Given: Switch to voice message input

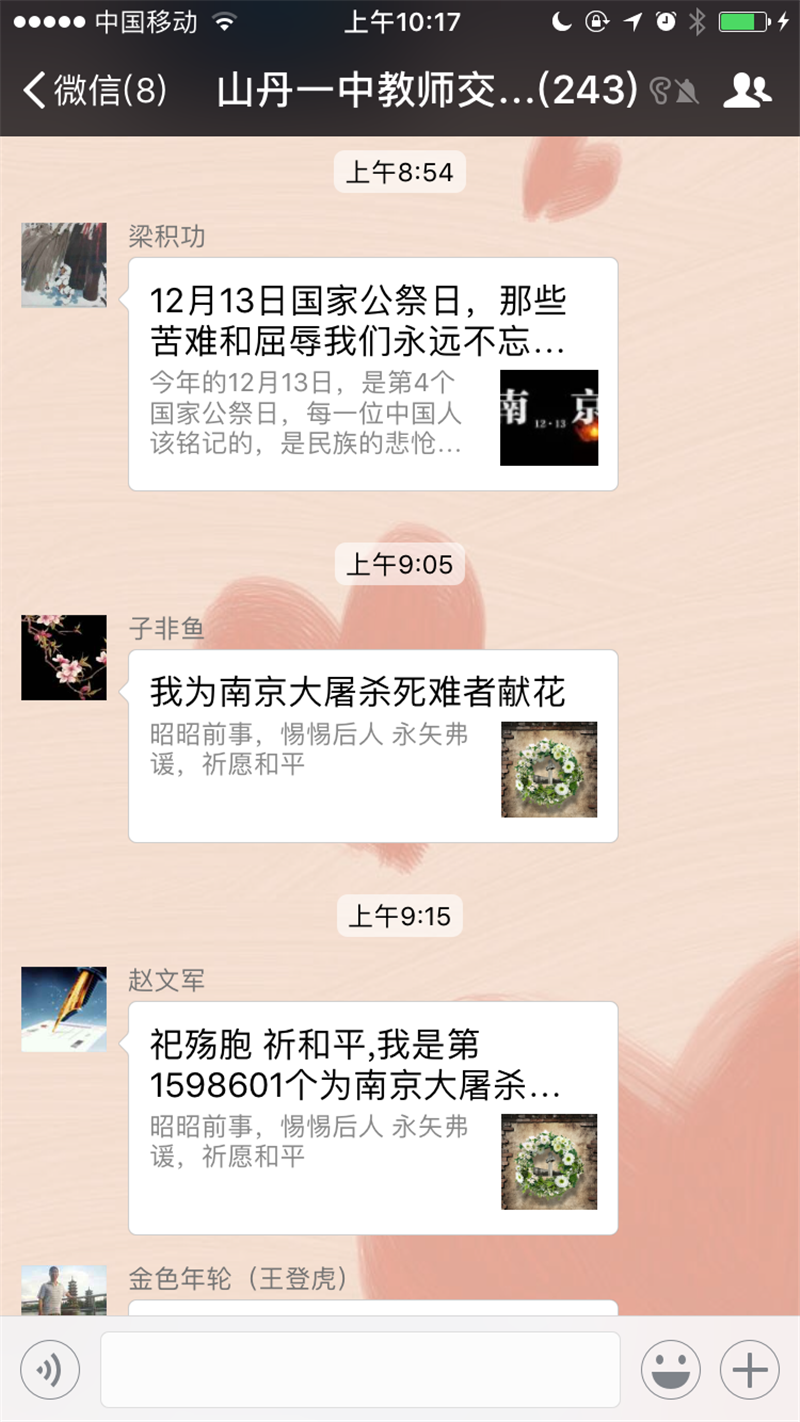Looking at the screenshot, I should point(49,1369).
